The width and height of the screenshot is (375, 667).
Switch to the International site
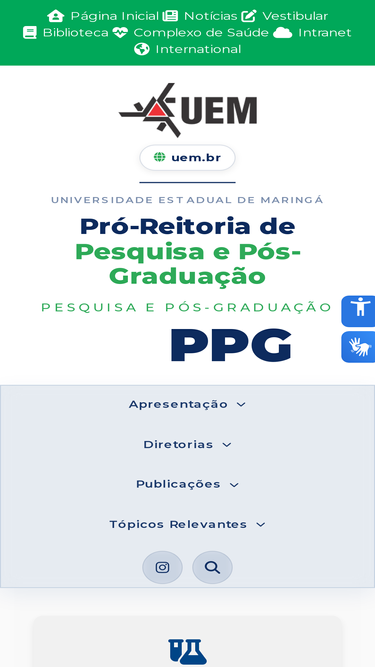[x=188, y=49]
